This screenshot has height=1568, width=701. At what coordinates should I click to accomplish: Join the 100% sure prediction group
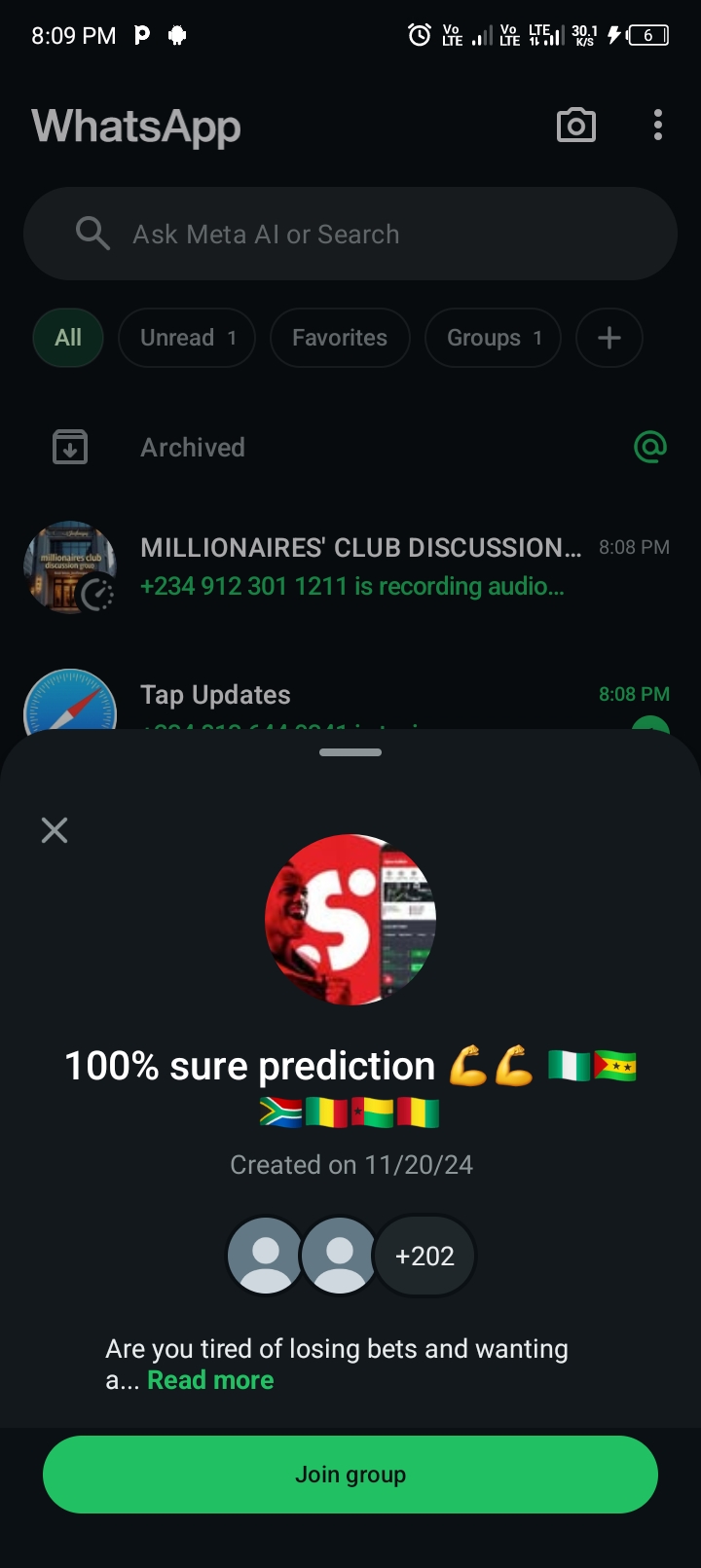(x=350, y=1474)
